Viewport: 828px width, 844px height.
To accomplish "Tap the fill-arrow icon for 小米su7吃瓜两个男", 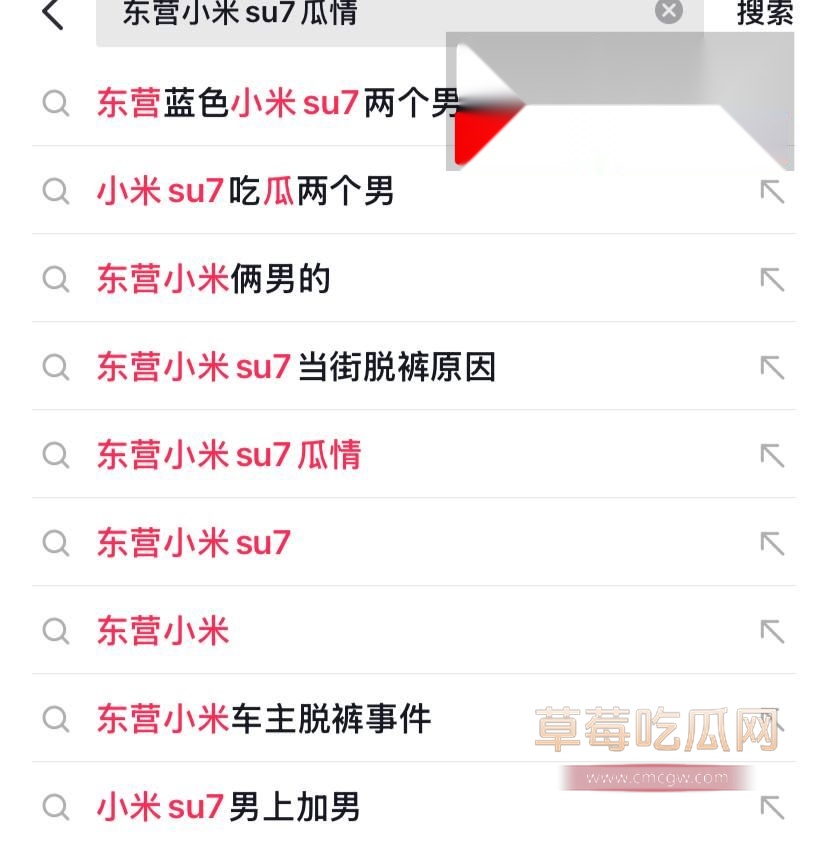I will 772,191.
